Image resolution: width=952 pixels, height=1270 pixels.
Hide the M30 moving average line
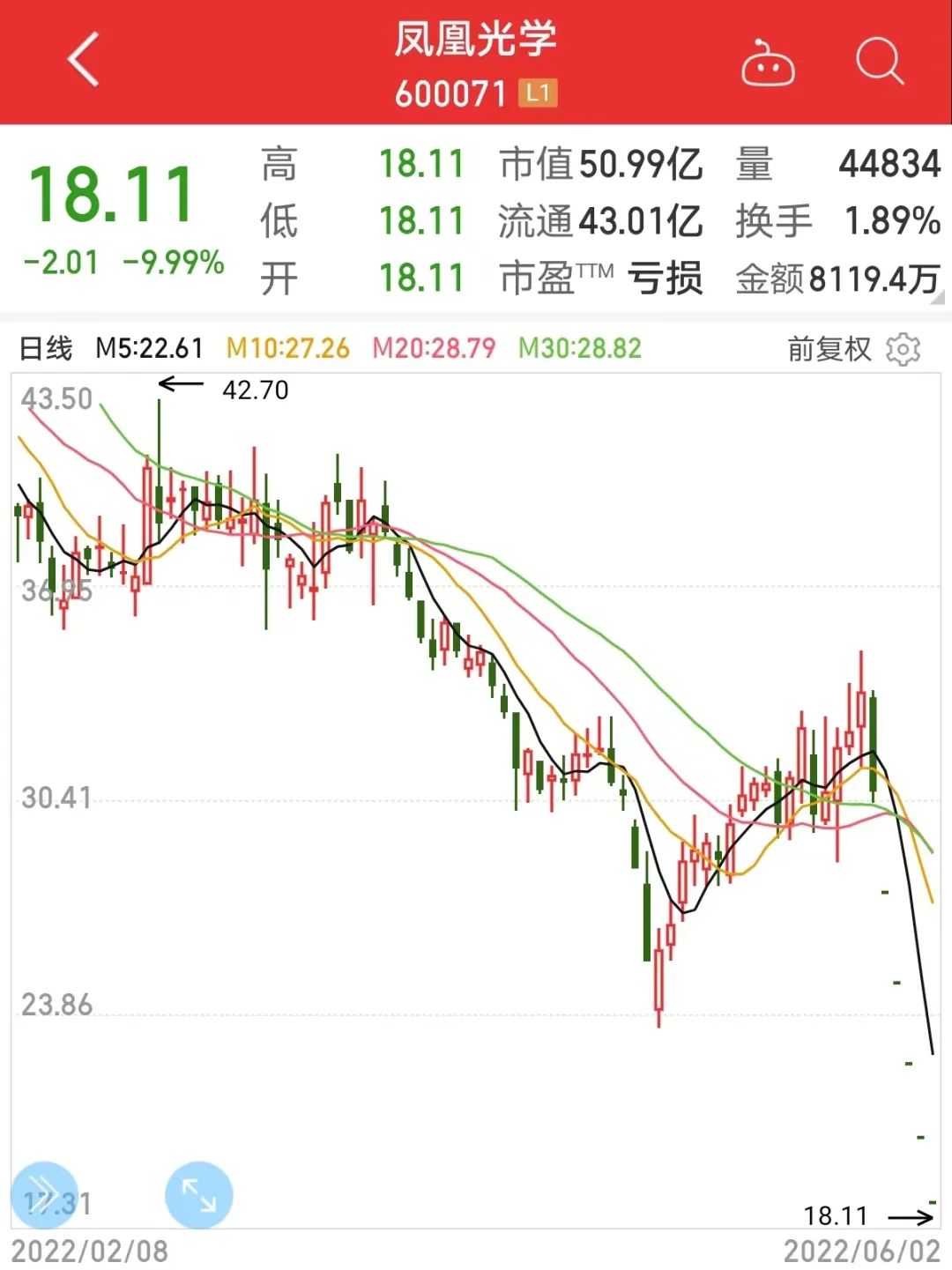pos(579,349)
